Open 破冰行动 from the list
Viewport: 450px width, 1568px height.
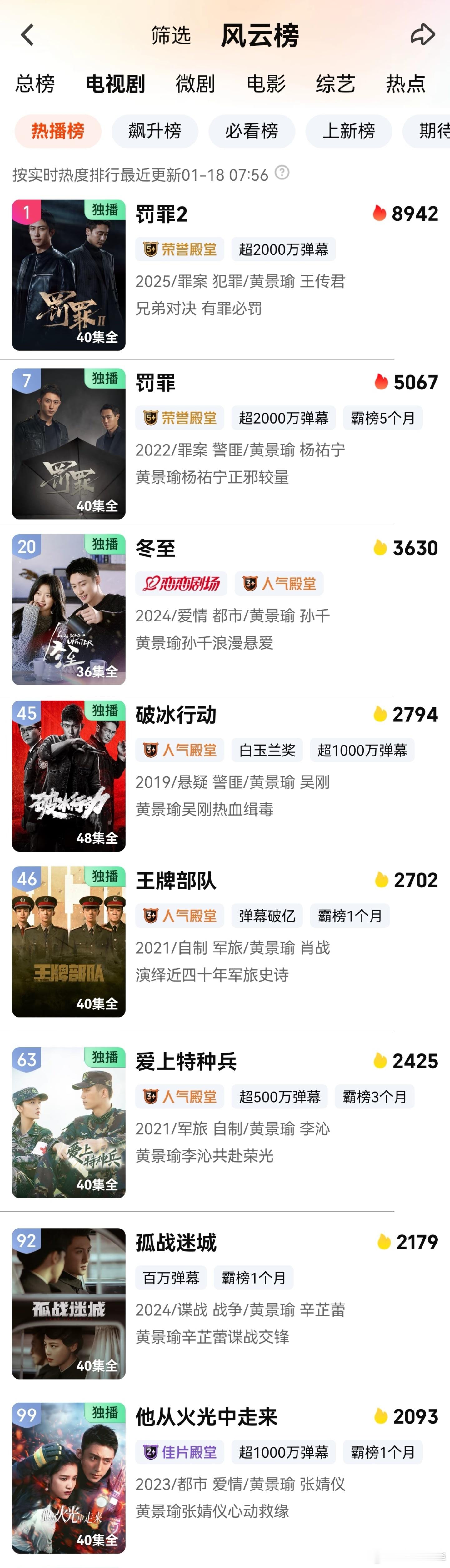pyautogui.click(x=176, y=715)
